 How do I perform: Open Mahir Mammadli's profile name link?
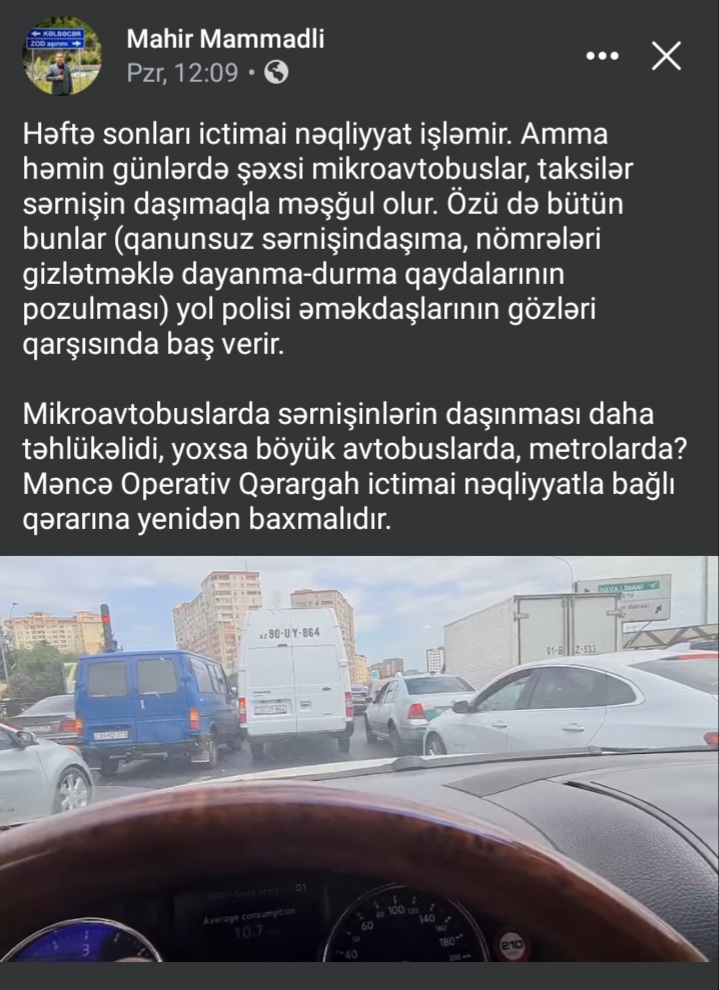click(x=225, y=39)
